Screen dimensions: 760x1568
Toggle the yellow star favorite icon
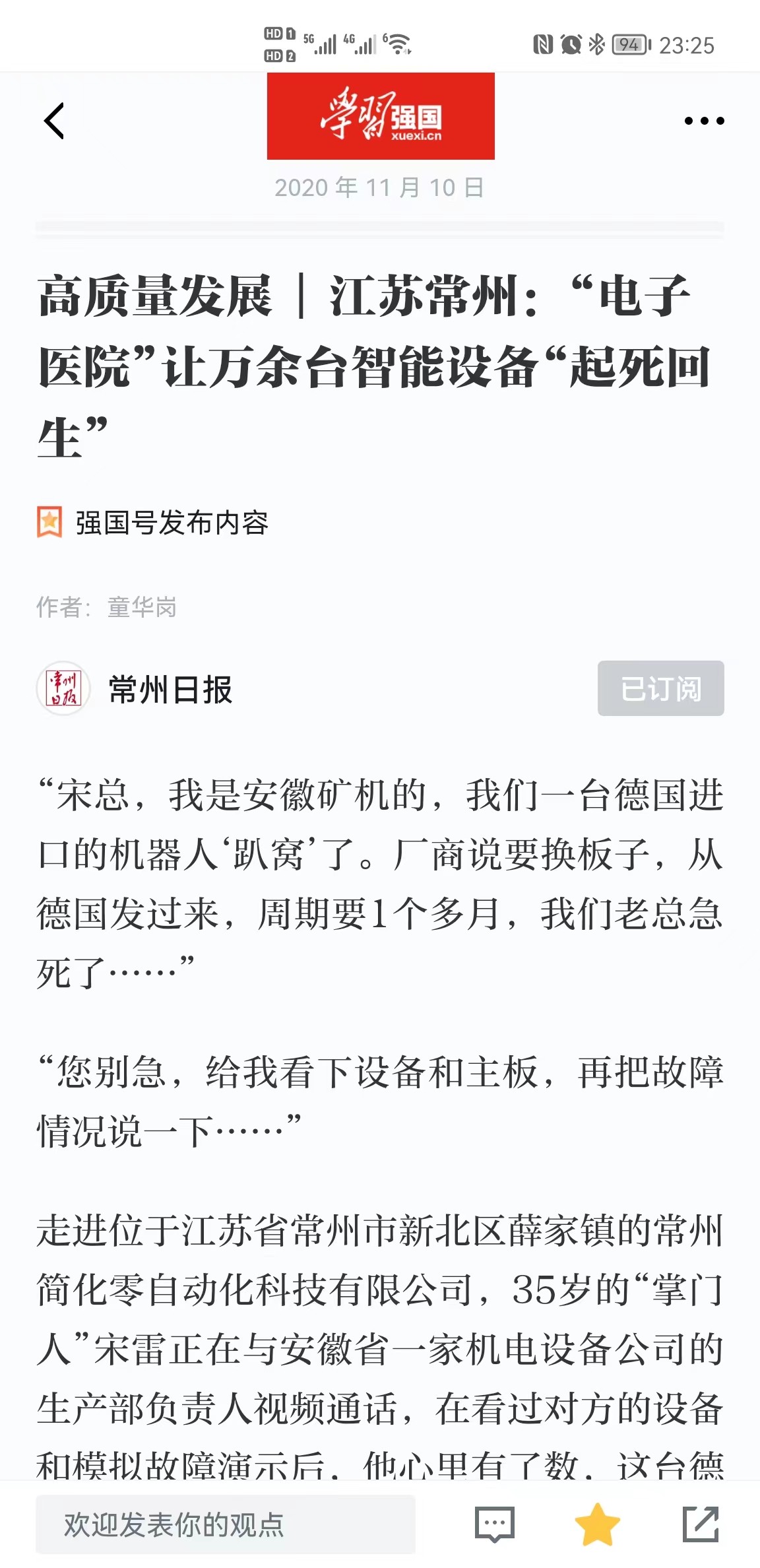(x=597, y=1524)
